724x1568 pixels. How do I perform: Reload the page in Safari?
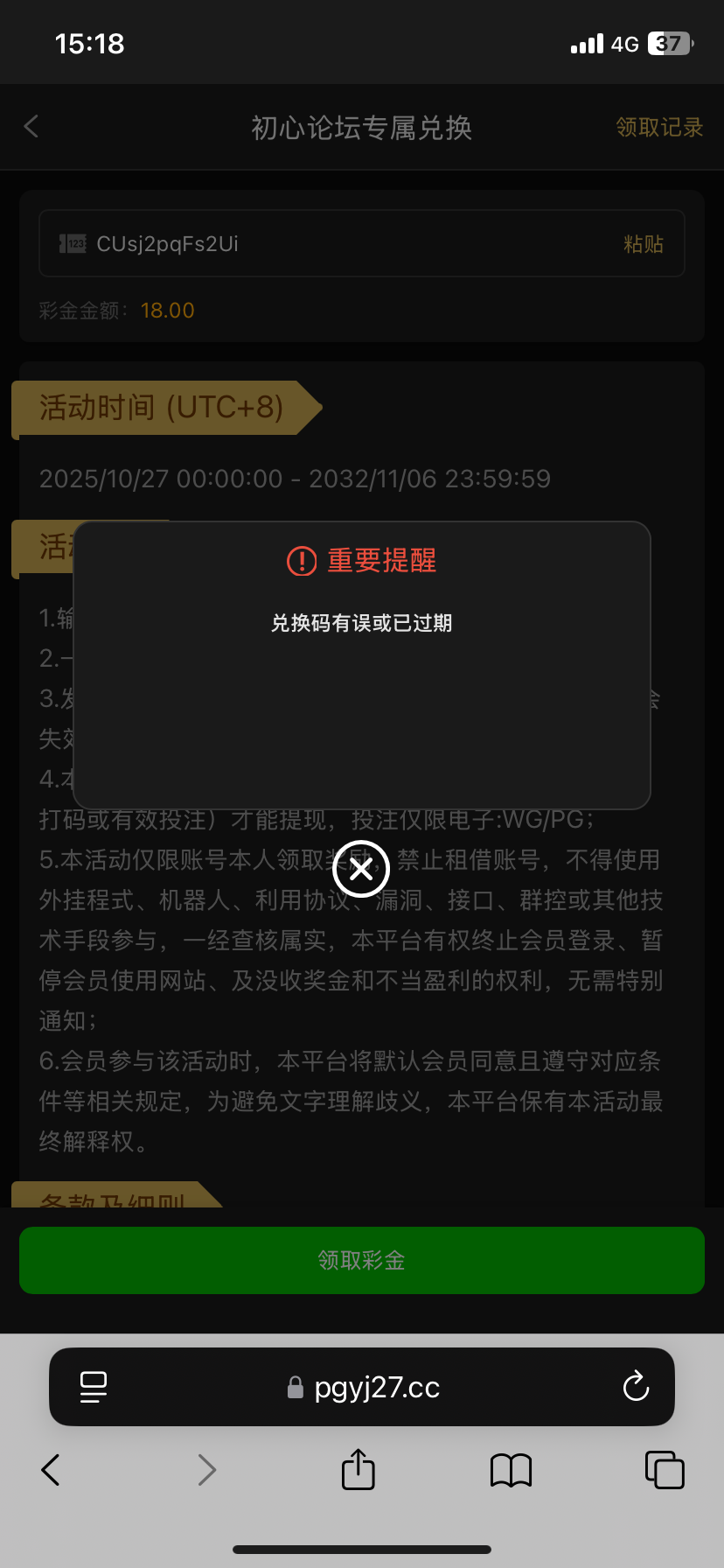pyautogui.click(x=636, y=1387)
